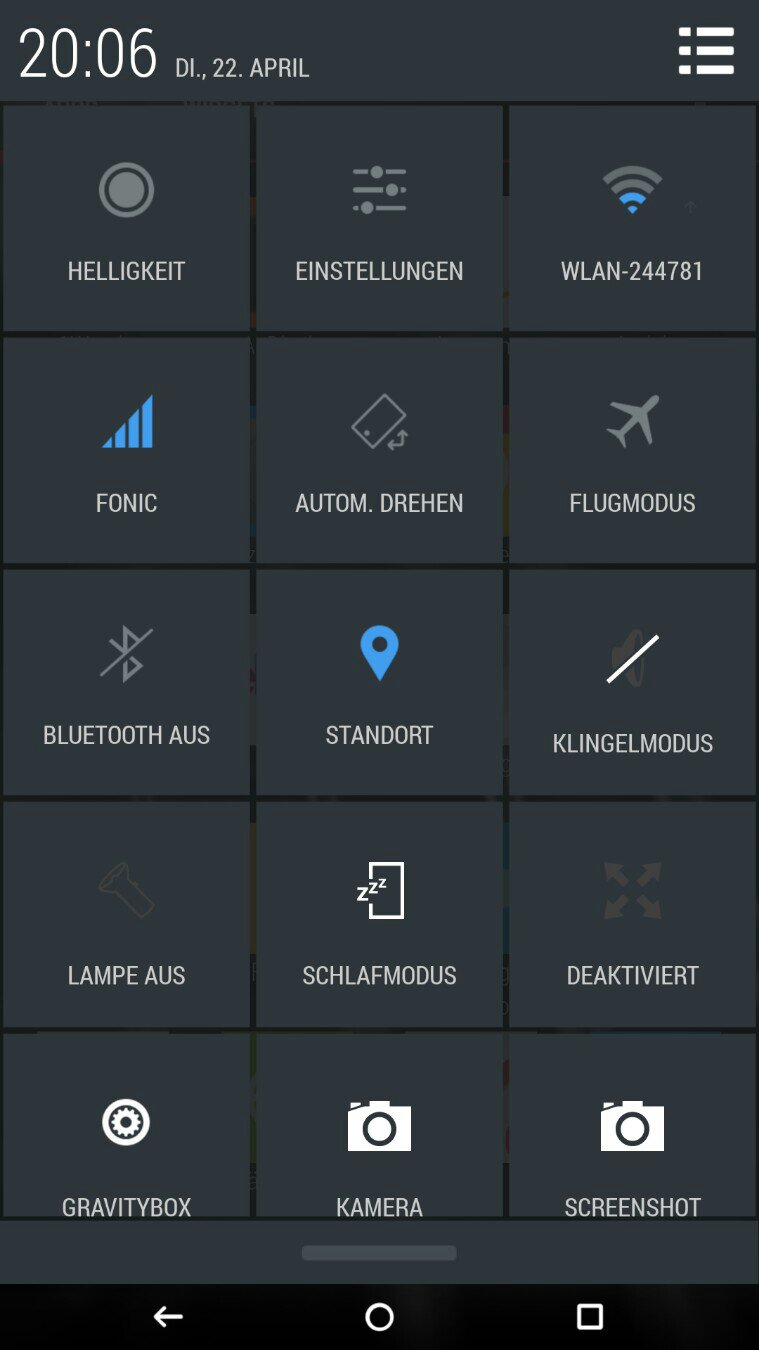This screenshot has height=1350, width=759.
Task: Toggle the WLAN-244781 Wi-Fi tile
Action: [632, 218]
